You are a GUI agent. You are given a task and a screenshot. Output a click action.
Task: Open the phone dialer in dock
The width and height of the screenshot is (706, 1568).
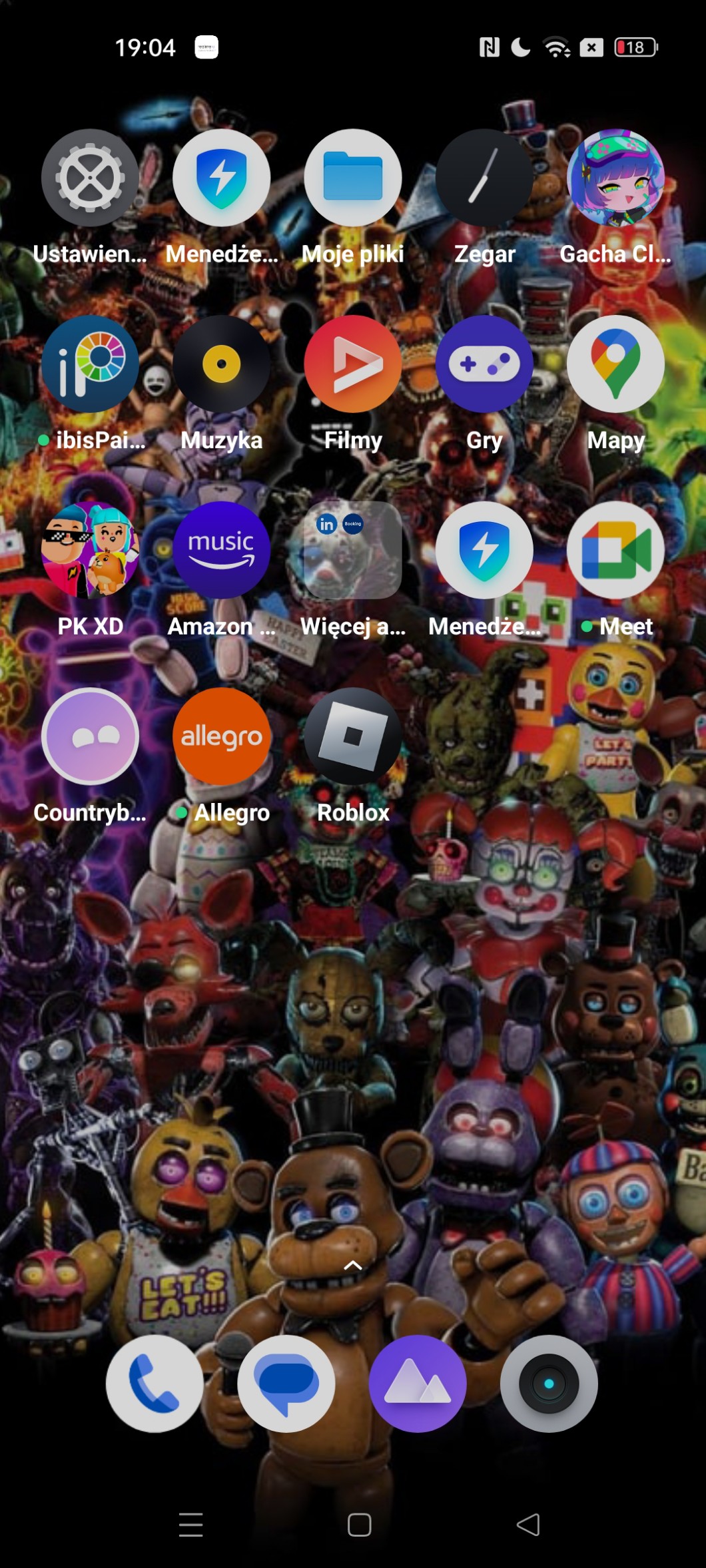155,1384
